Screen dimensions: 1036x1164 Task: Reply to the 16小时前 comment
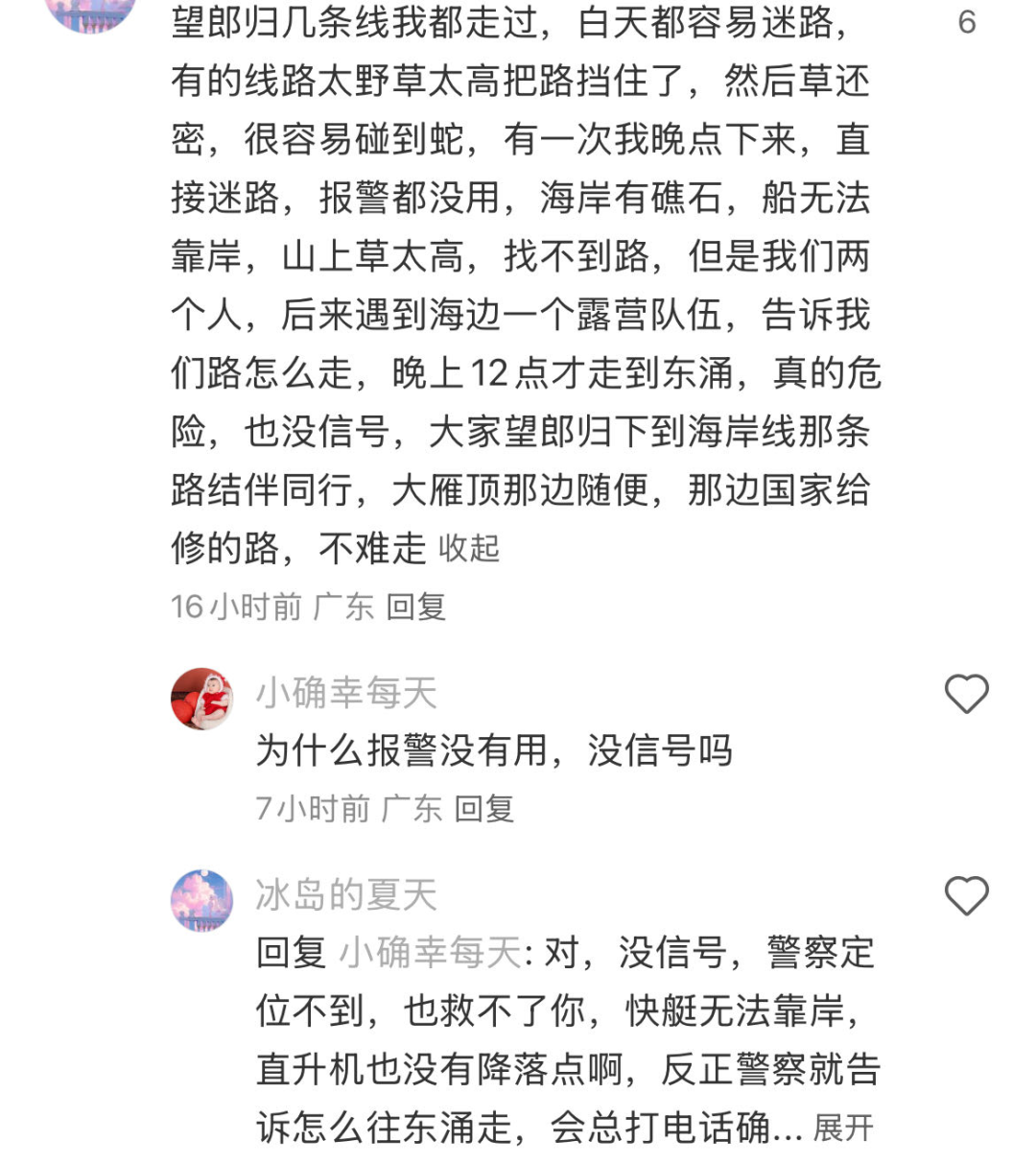coord(415,607)
